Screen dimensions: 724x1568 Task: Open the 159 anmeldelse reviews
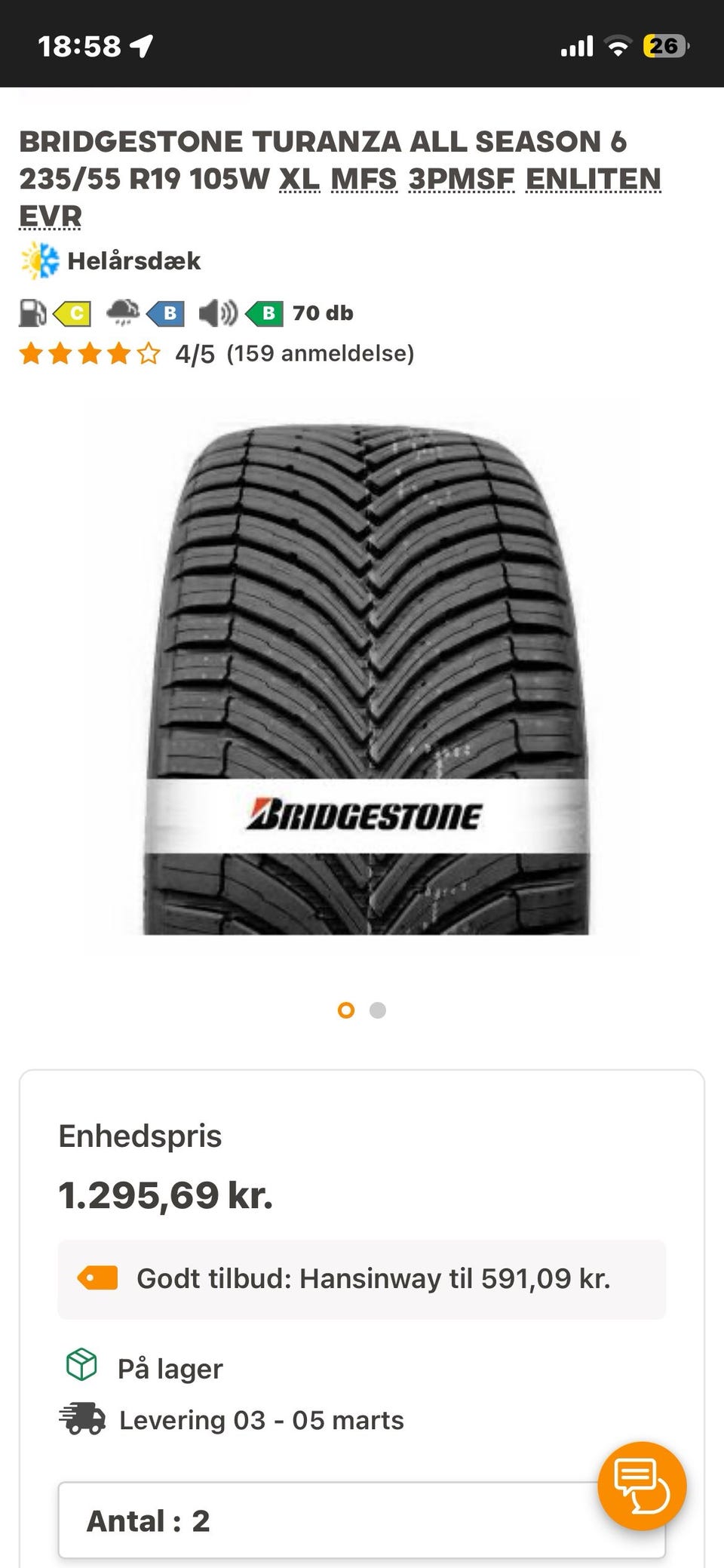[321, 353]
